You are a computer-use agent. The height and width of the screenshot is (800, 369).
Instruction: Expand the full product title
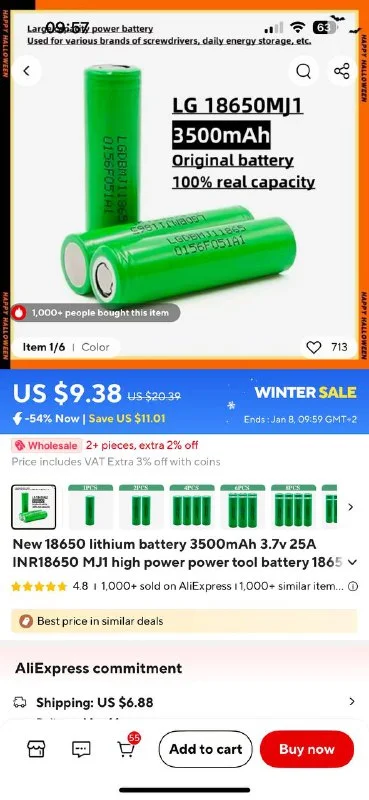(x=352, y=562)
